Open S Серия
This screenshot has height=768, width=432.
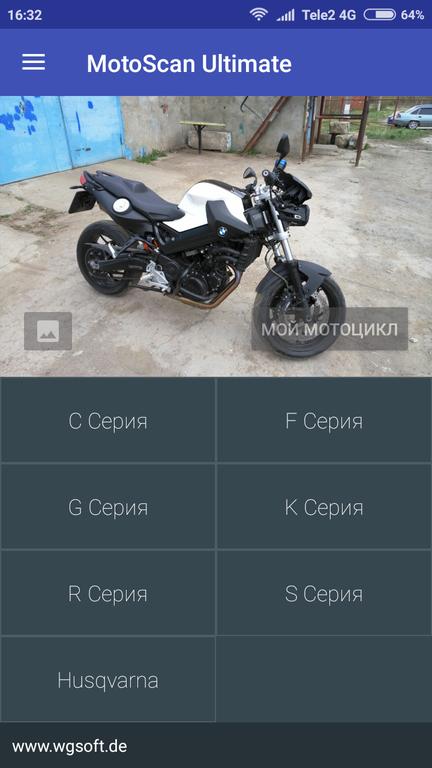click(x=324, y=593)
